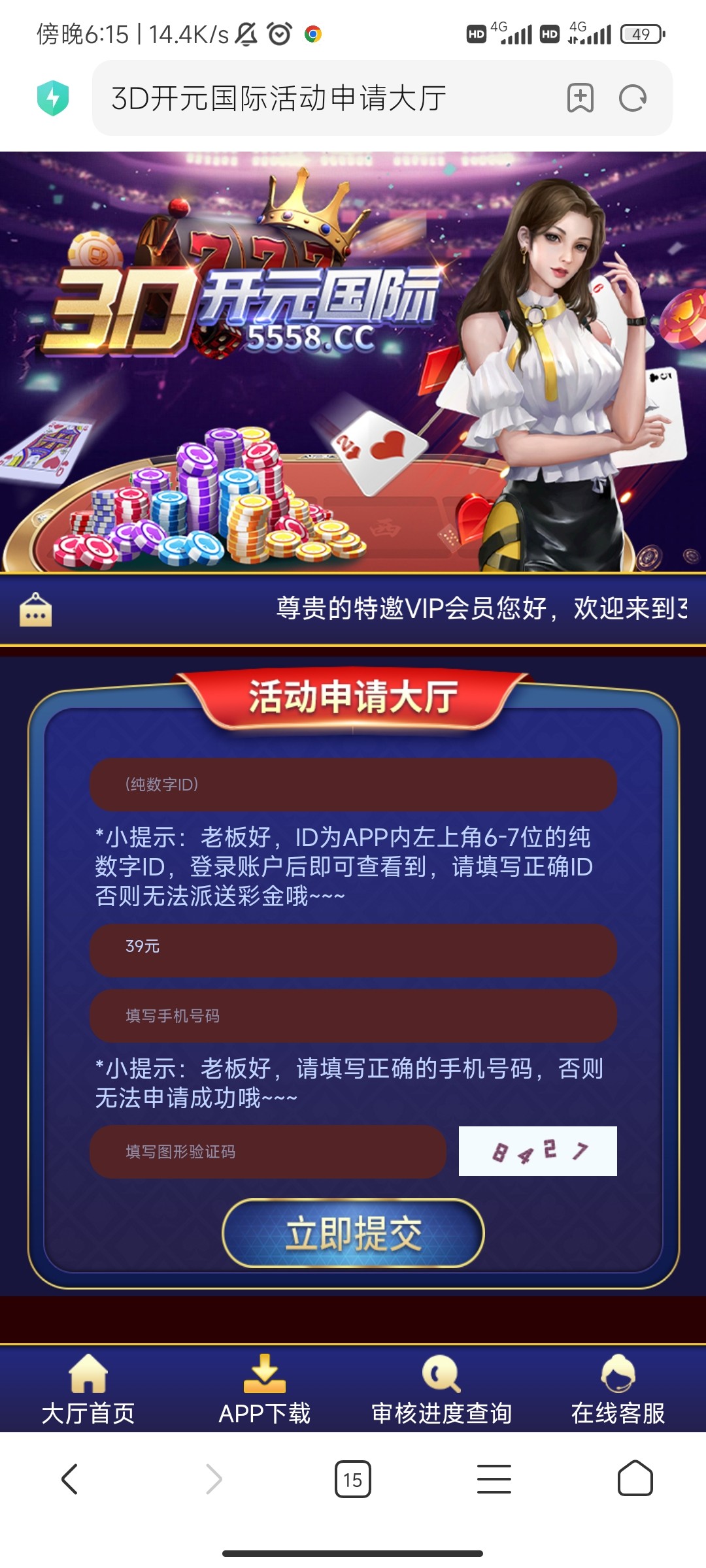
Task: Go to the browser home page
Action: (635, 1478)
